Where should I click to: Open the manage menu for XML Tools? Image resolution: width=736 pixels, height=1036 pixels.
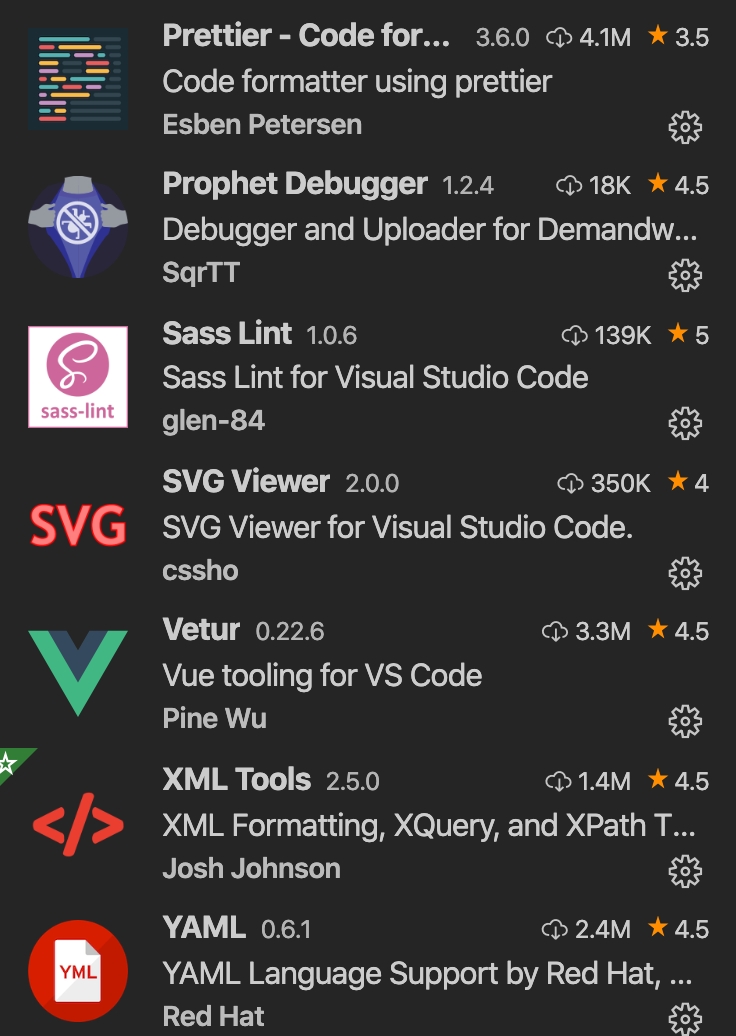(686, 869)
